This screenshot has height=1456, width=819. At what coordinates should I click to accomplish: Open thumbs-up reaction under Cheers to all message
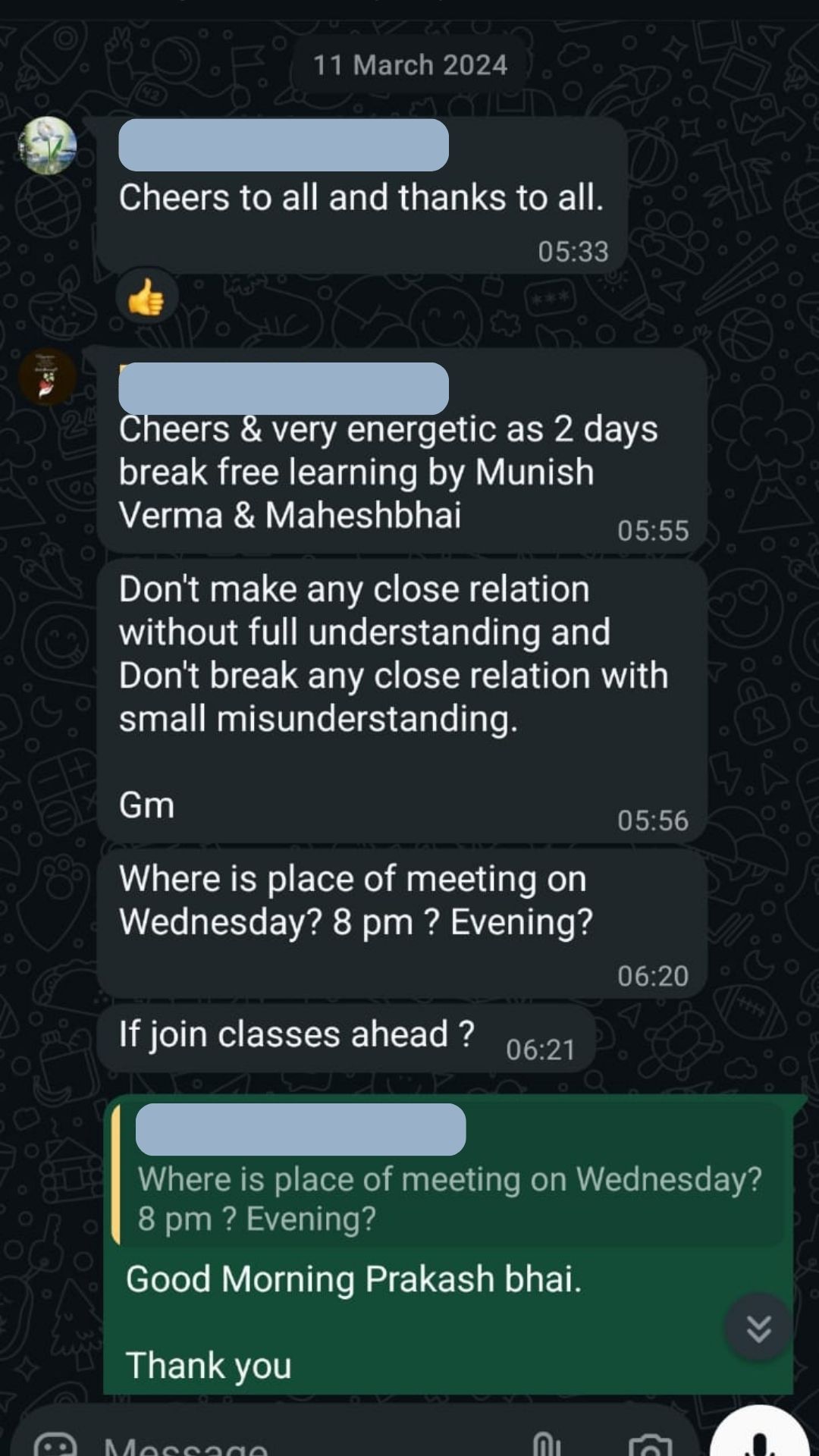coord(146,297)
